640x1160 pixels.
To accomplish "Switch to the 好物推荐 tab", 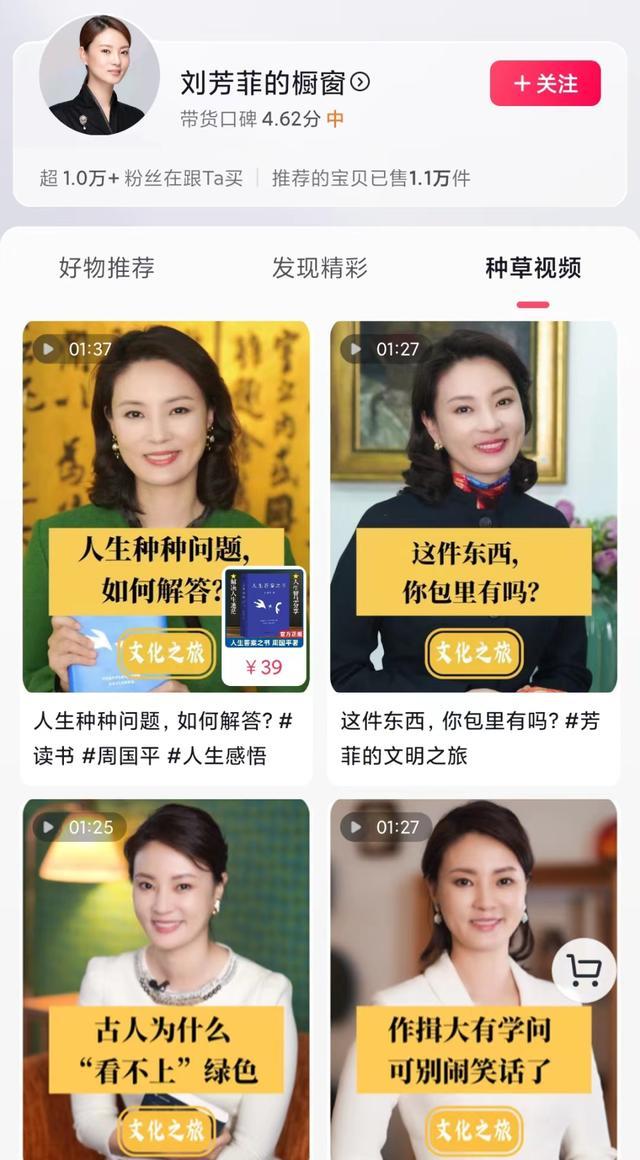I will 106,268.
